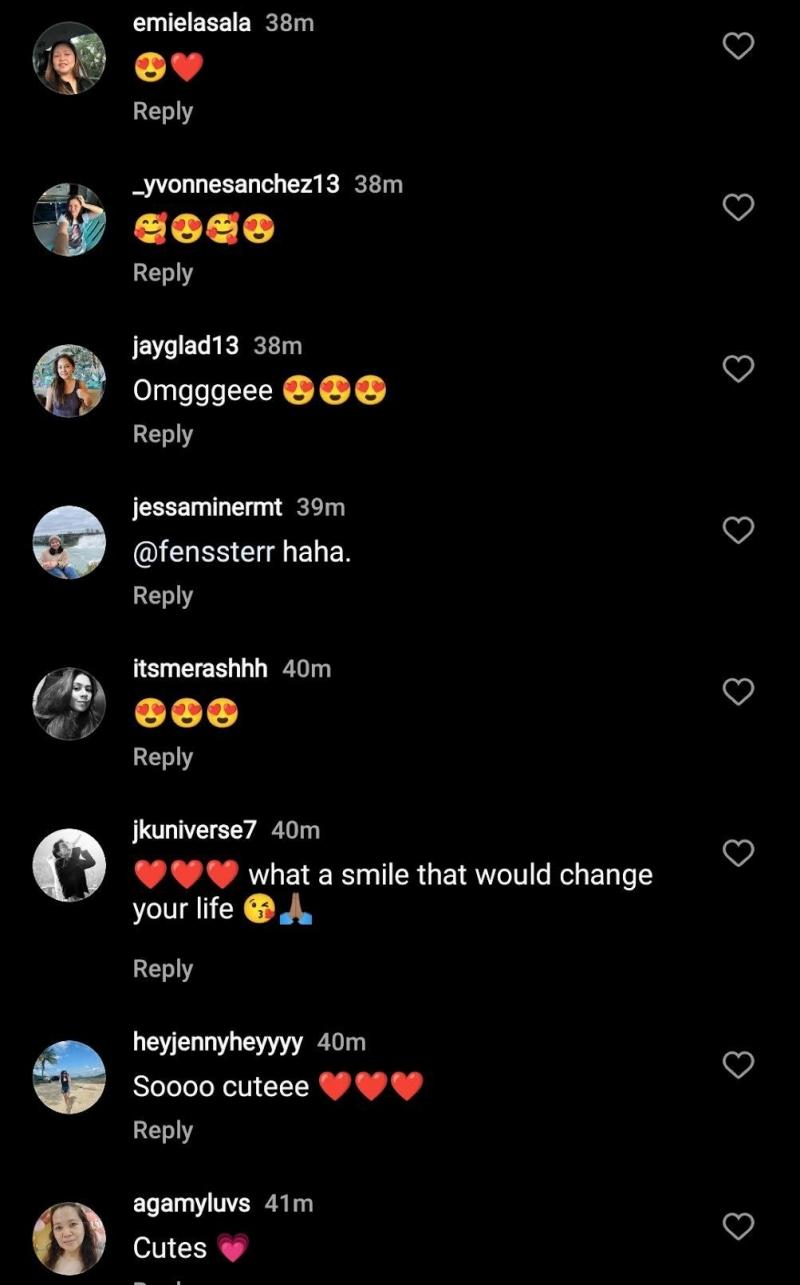Viewport: 800px width, 1285px height.
Task: Tap Reply under _yvonnesanchez13's comment
Action: pos(163,273)
